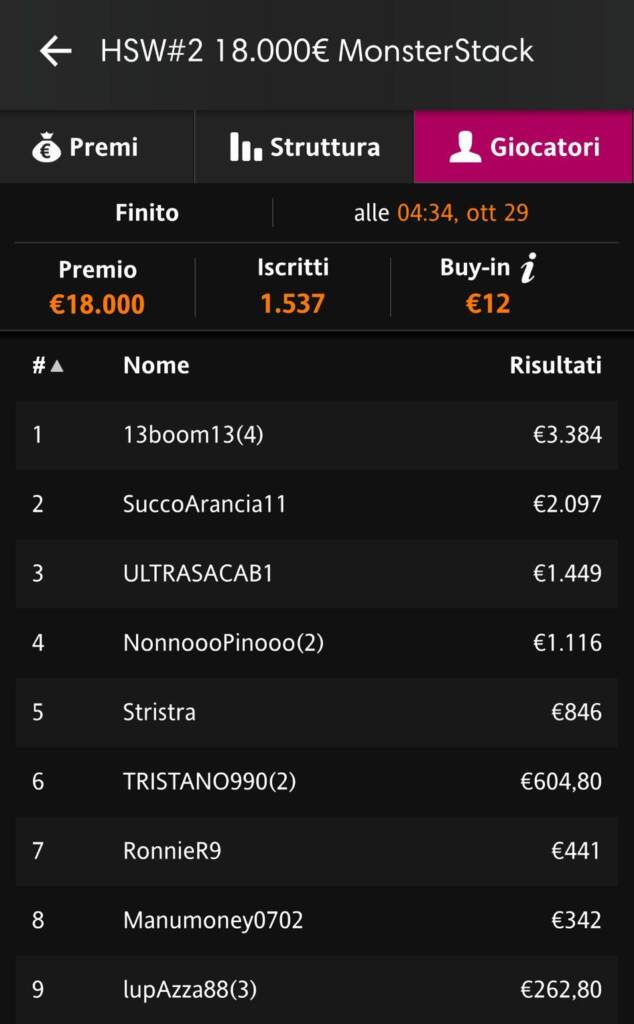Open the Struttura tab
Screen dimensions: 634x1024
[x=304, y=146]
